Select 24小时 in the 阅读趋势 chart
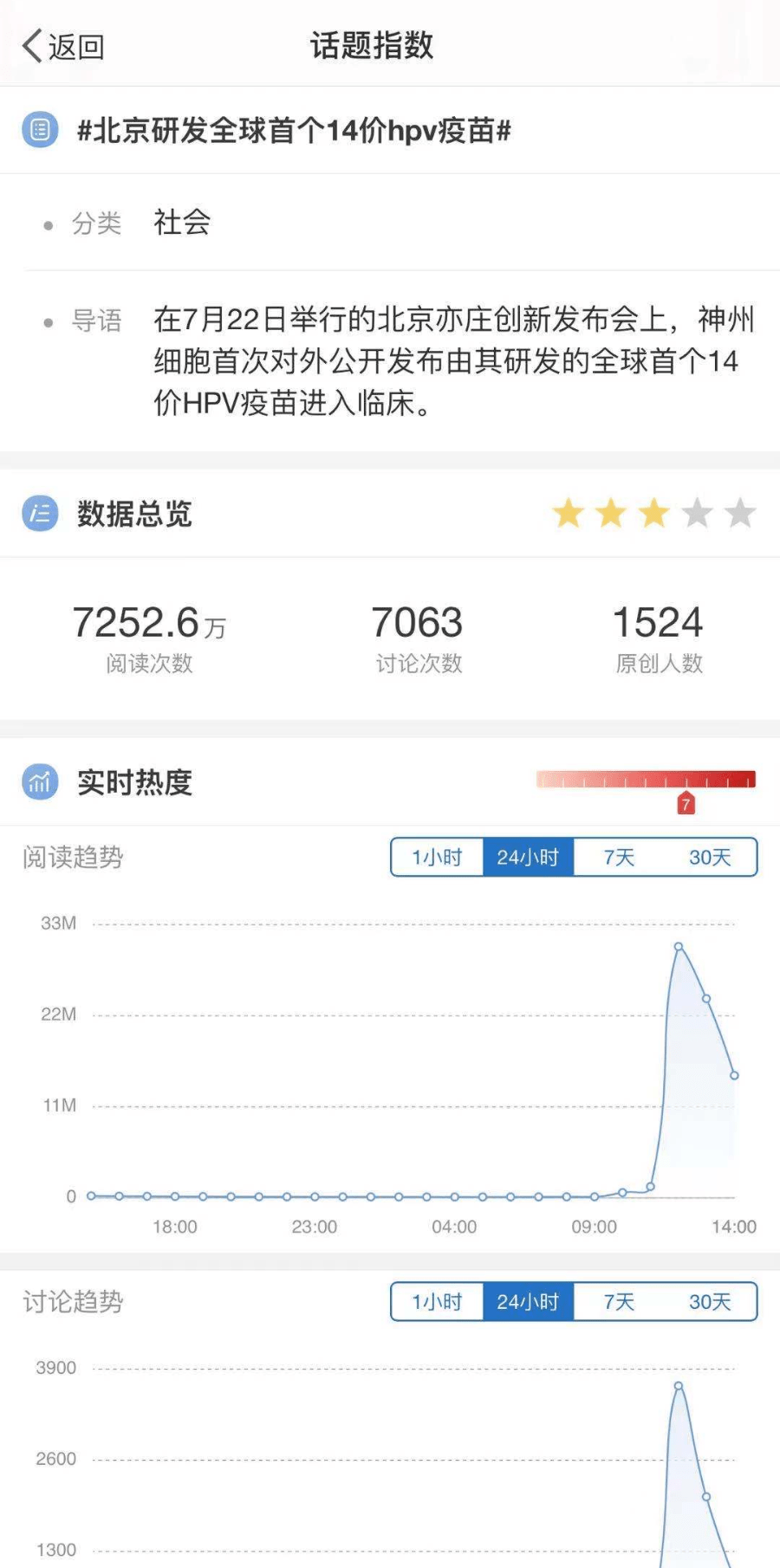Image resolution: width=780 pixels, height=1568 pixels. 528,858
